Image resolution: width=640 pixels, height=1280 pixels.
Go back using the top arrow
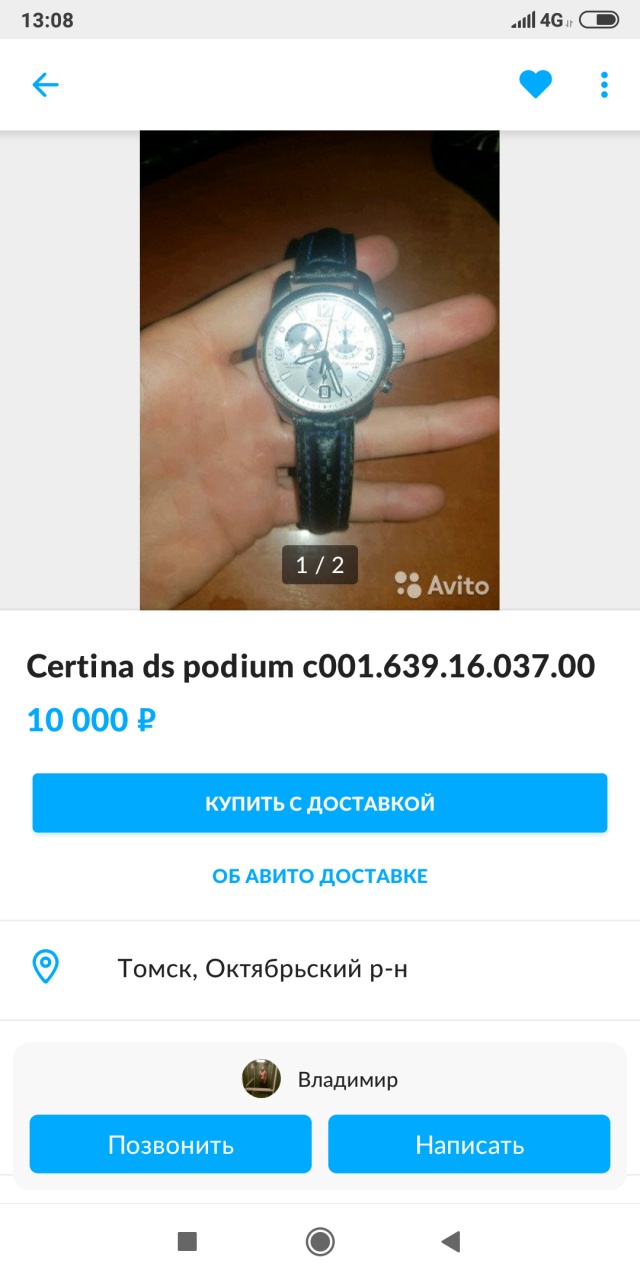click(46, 85)
